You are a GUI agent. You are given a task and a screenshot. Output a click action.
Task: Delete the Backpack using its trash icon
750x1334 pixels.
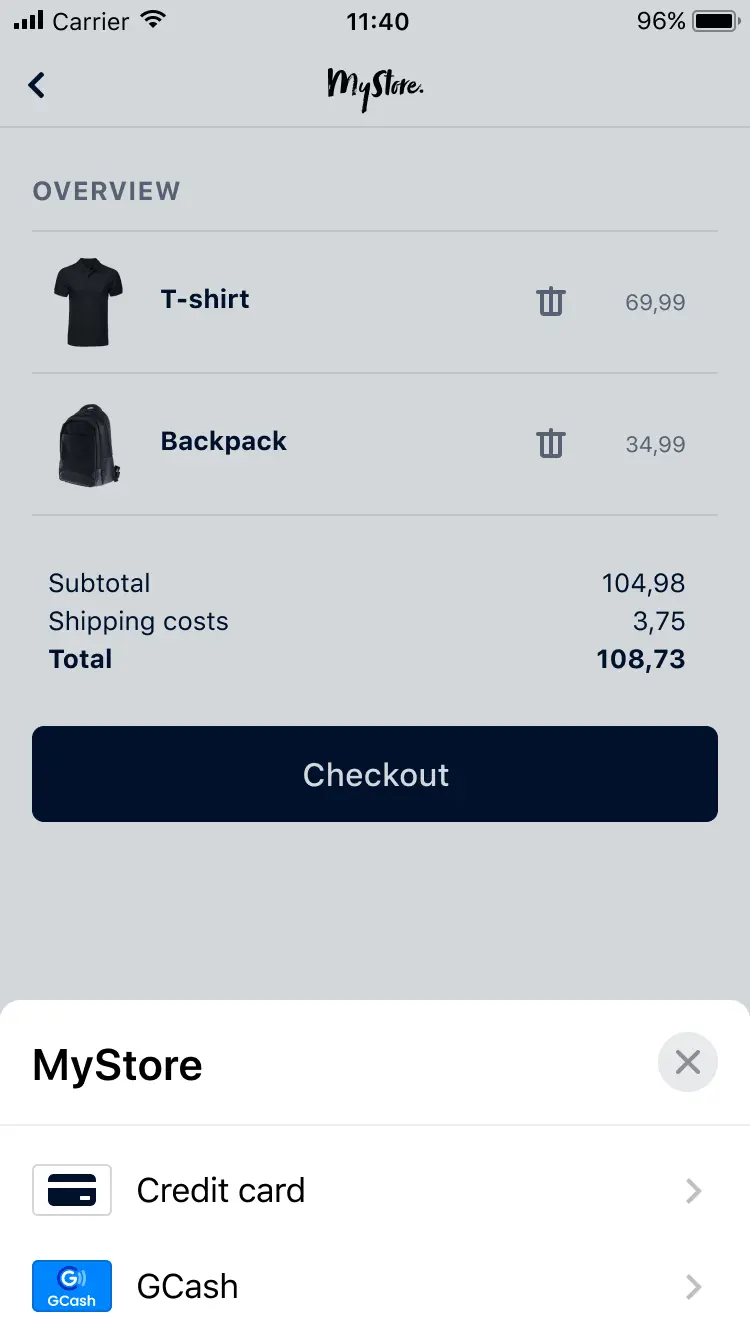point(550,443)
